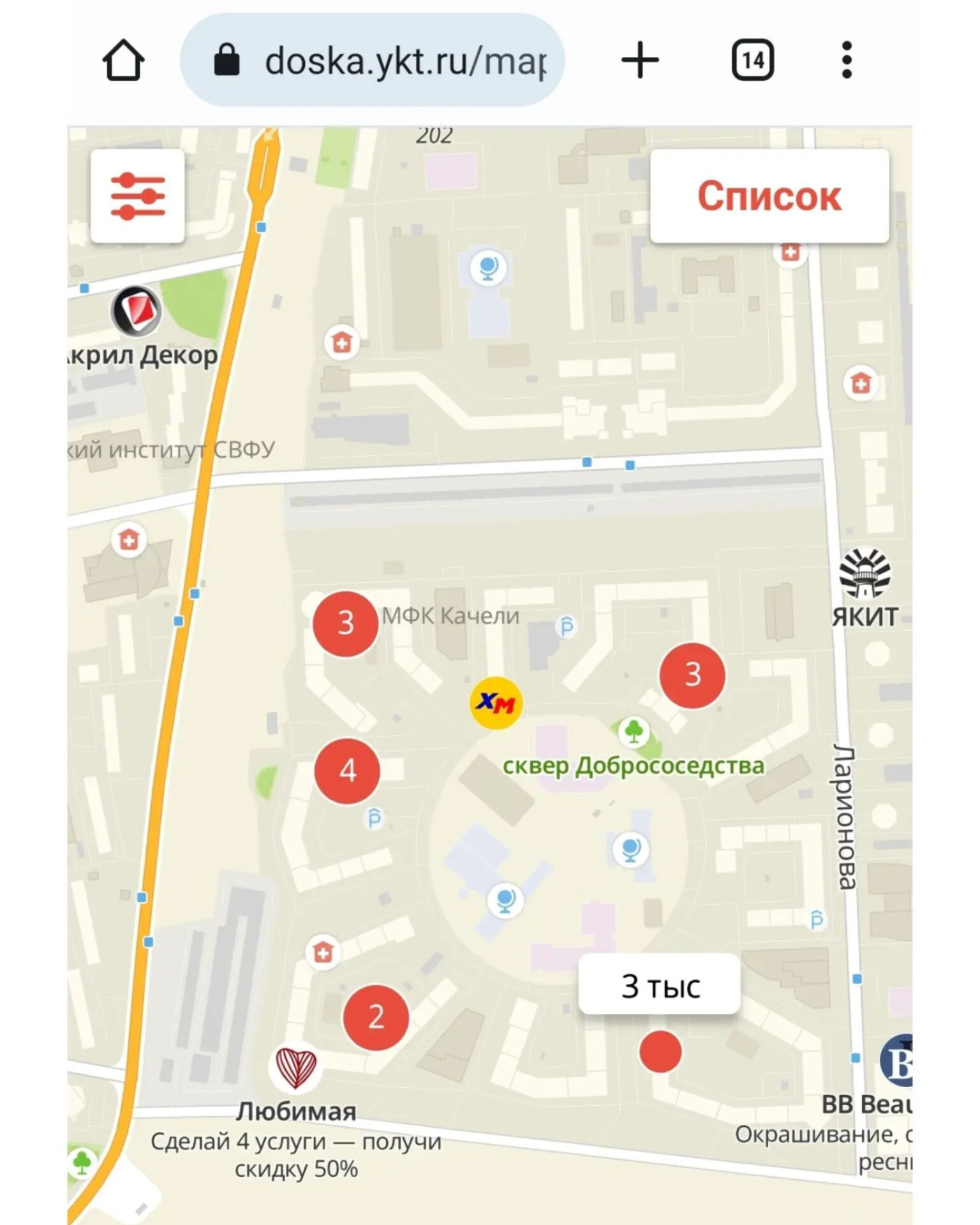Select the ЯКИТ place marker
The height and width of the screenshot is (1225, 980).
[865, 573]
